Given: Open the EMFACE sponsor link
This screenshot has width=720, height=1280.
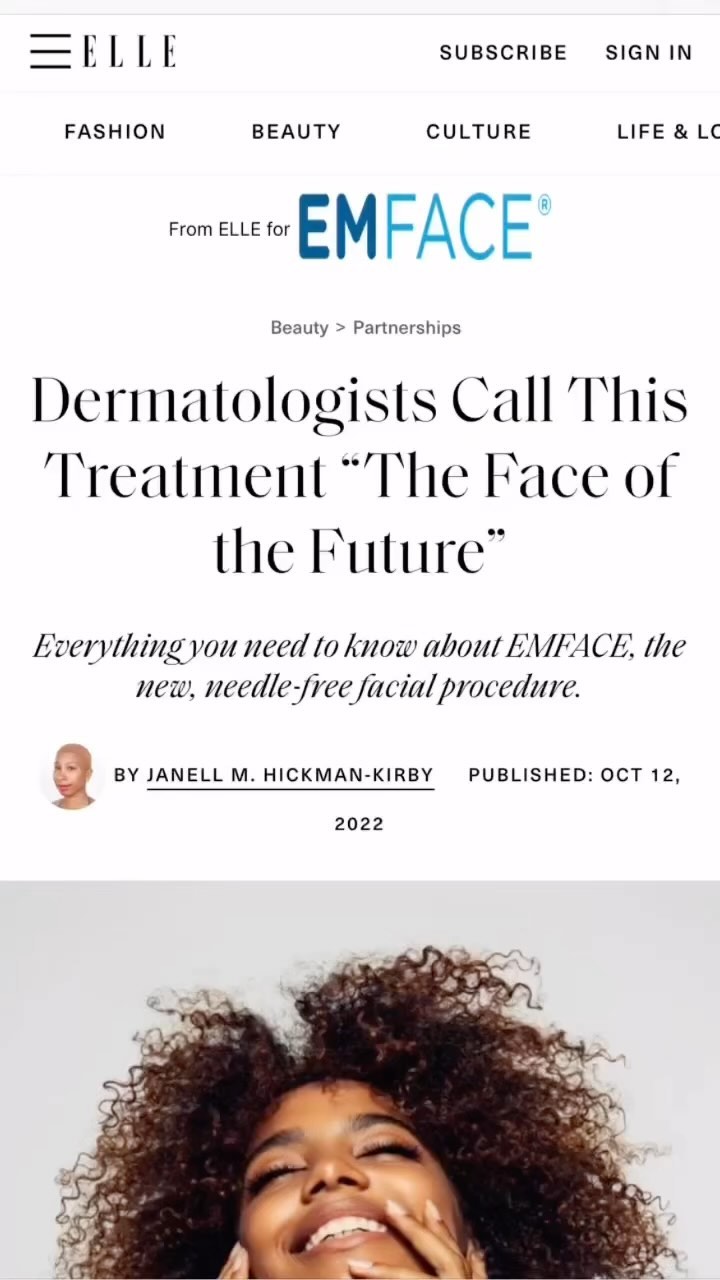Looking at the screenshot, I should [x=424, y=228].
